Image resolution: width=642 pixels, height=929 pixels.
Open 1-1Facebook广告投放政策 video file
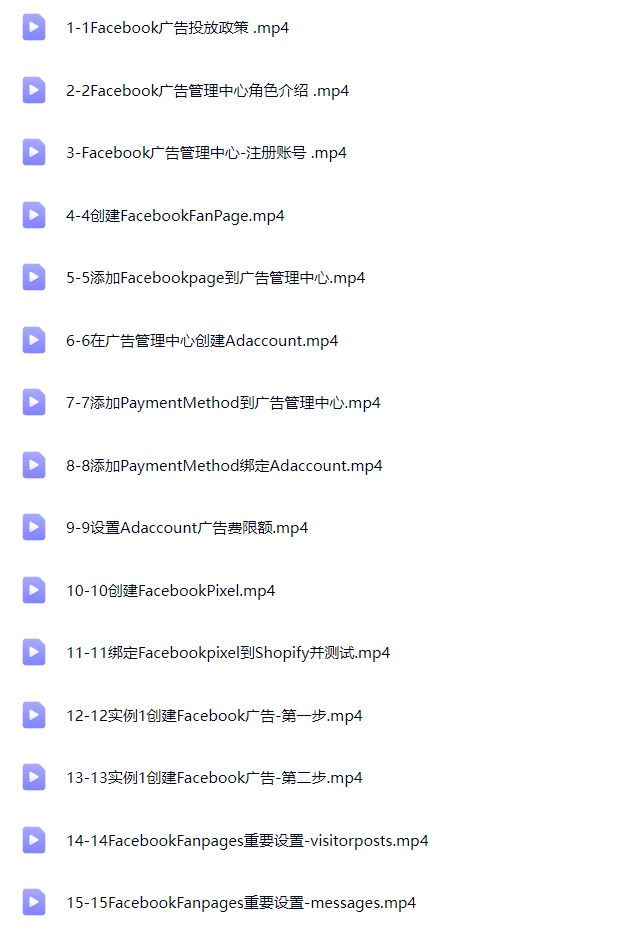click(x=177, y=28)
